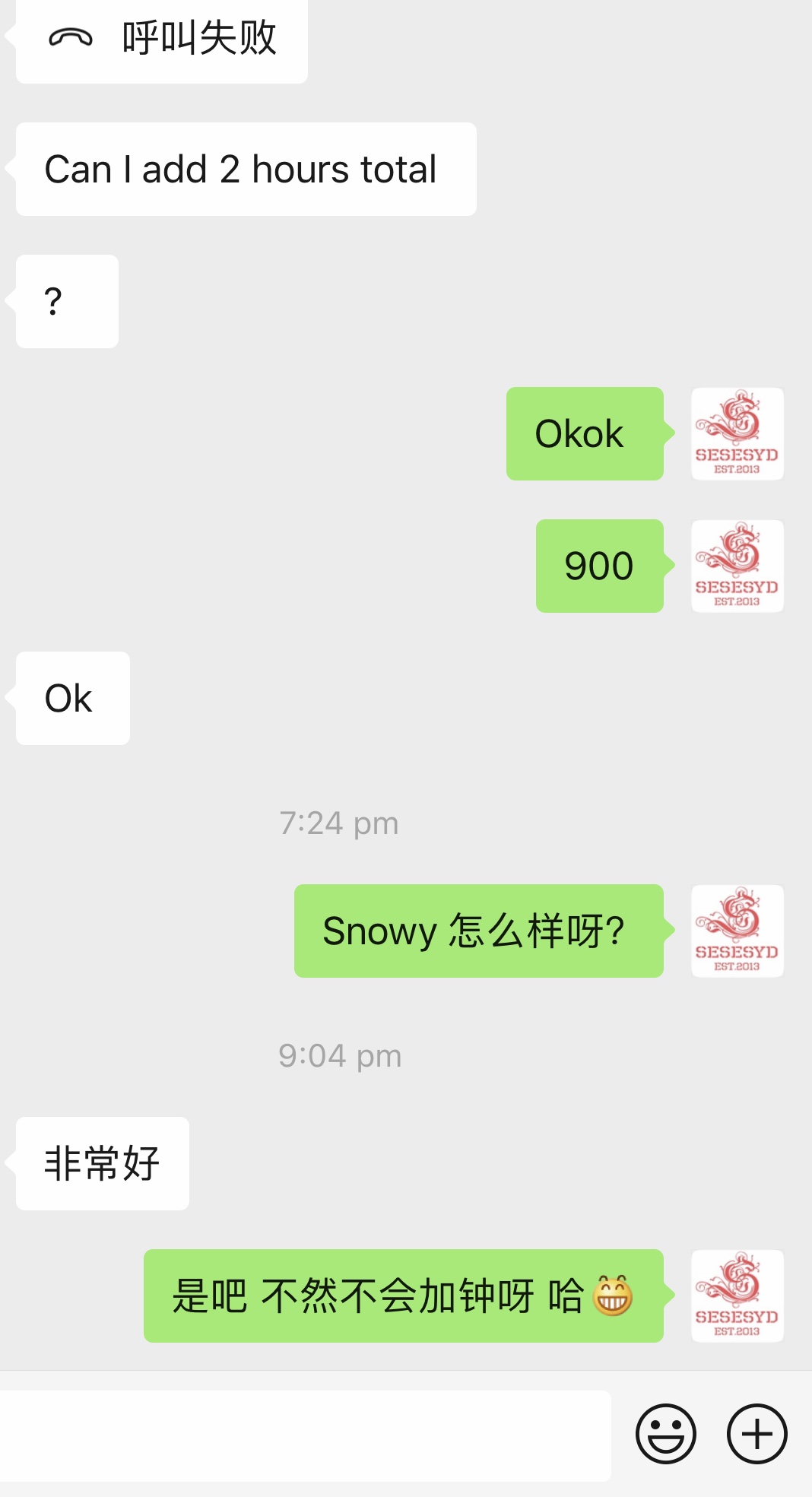Viewport: 812px width, 1497px height.
Task: Tap the avatar beside the Snowy message
Action: (737, 931)
